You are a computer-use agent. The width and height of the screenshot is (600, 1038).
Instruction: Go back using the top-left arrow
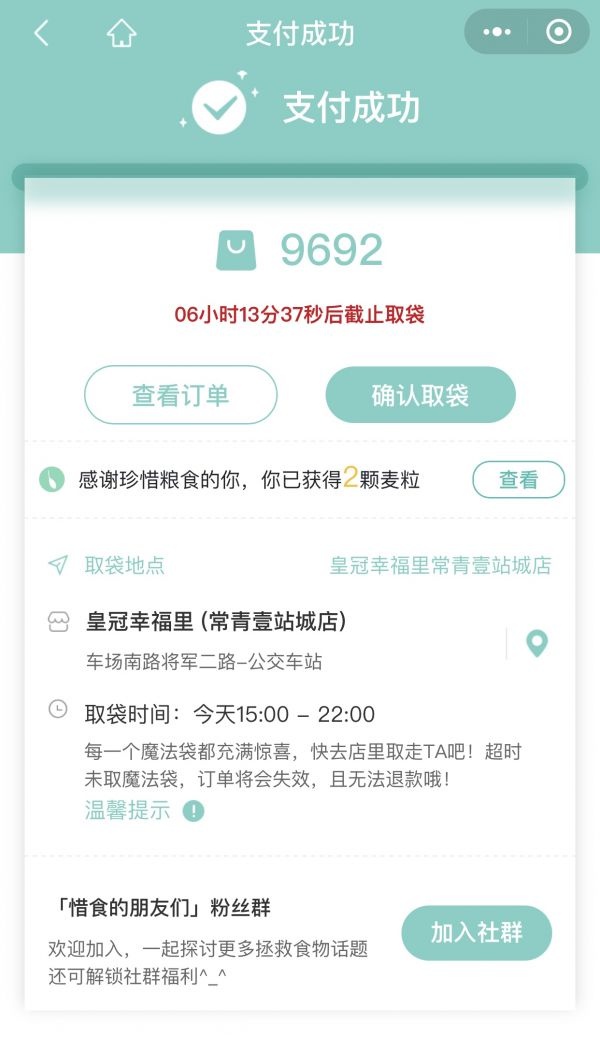(41, 33)
